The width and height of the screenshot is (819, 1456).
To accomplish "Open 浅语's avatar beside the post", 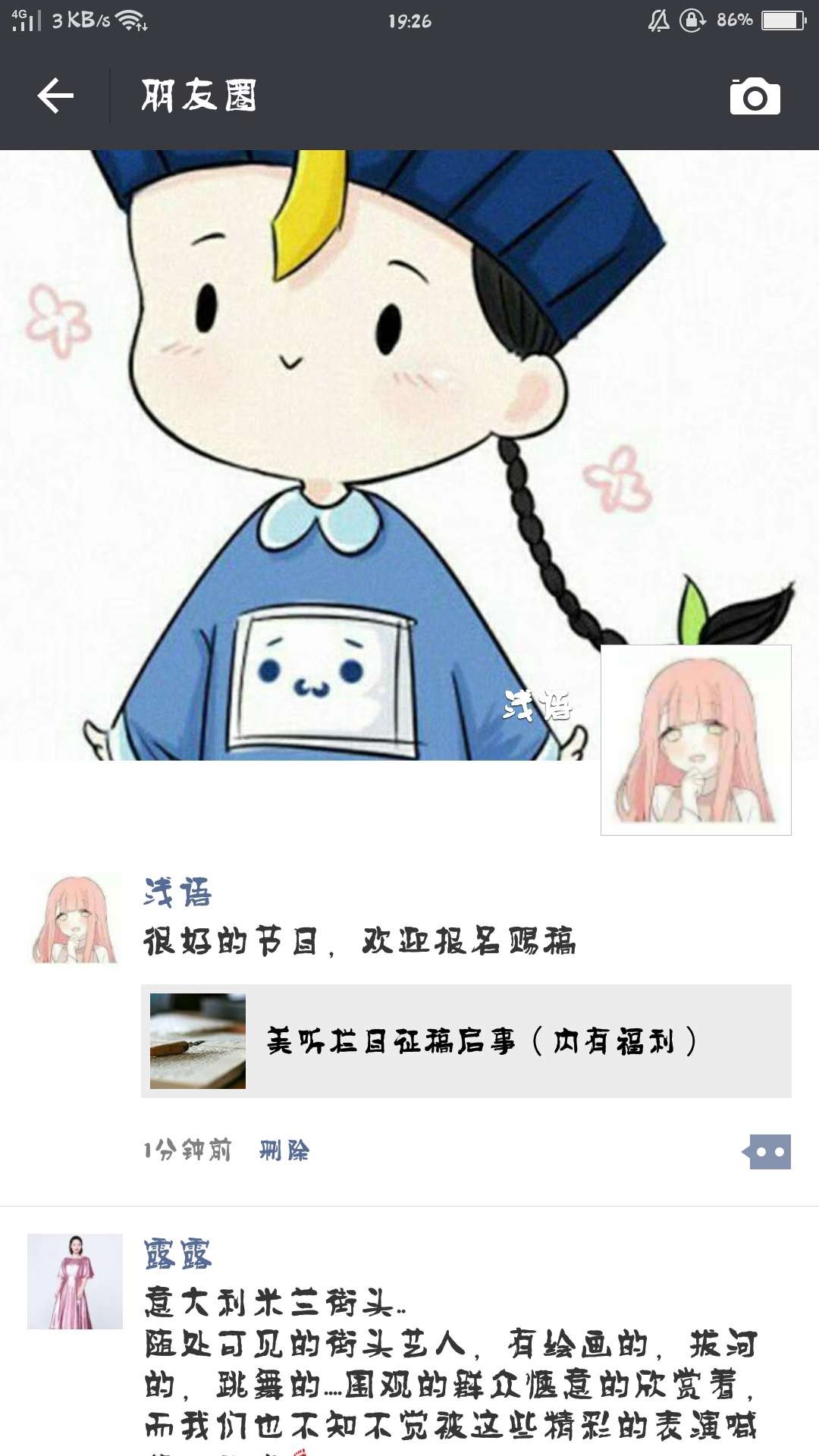I will (x=75, y=918).
